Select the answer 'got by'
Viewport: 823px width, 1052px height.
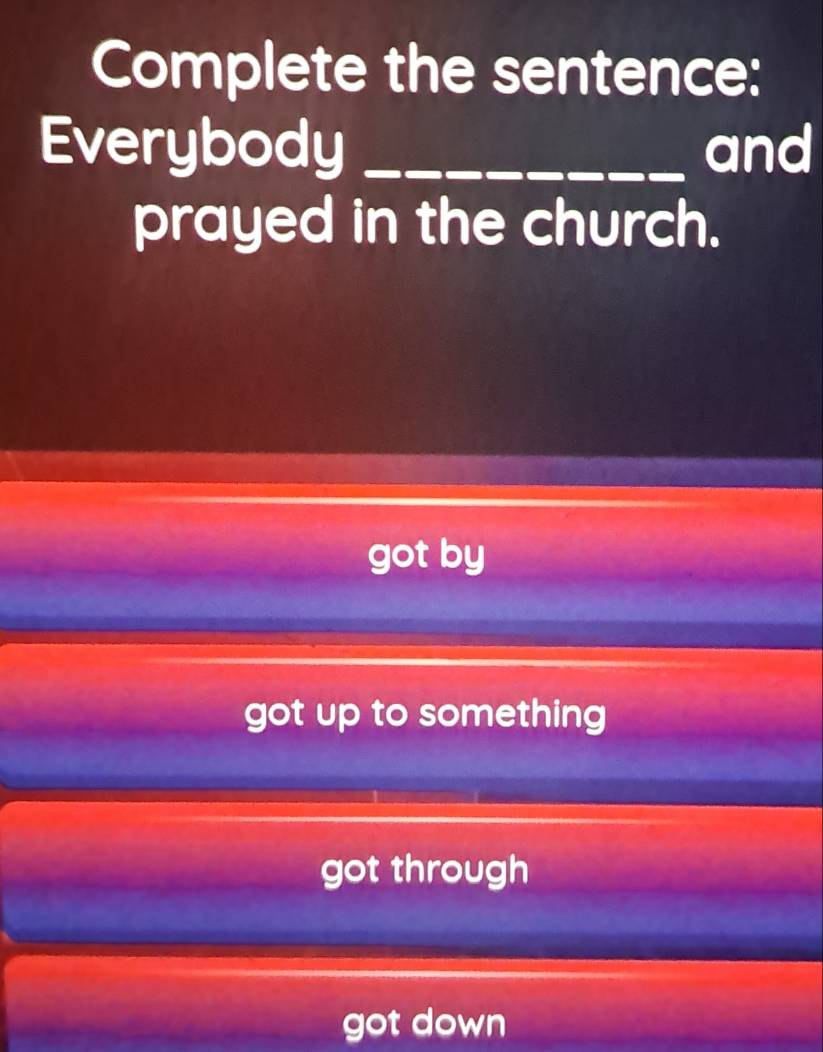click(426, 555)
